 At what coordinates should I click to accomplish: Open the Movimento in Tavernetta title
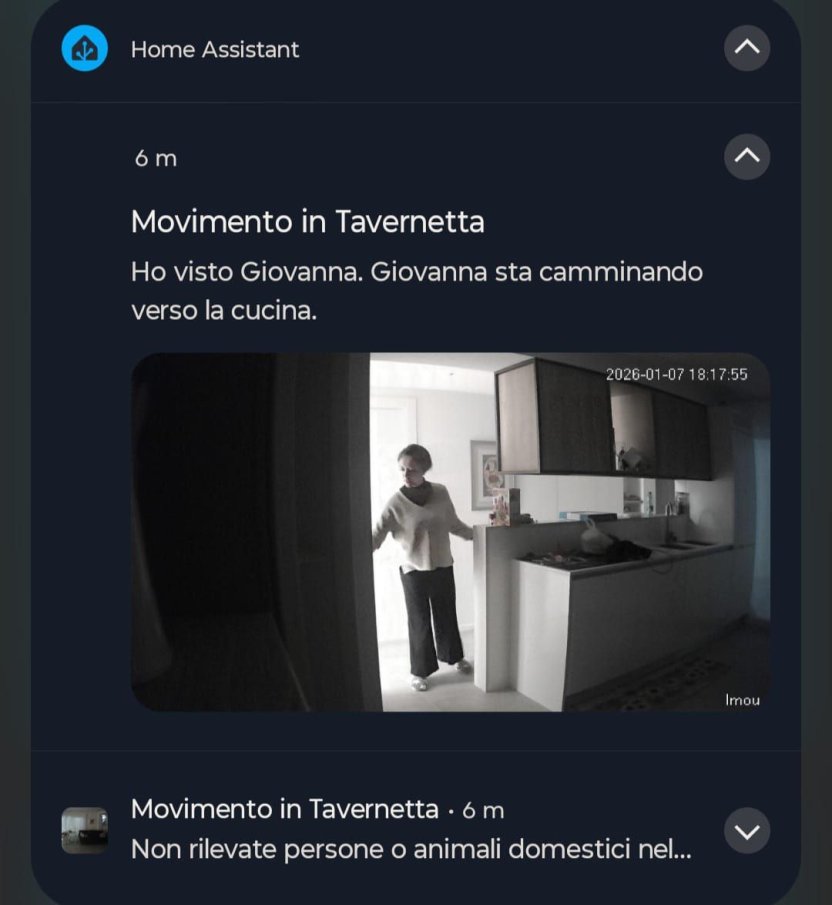pyautogui.click(x=307, y=222)
